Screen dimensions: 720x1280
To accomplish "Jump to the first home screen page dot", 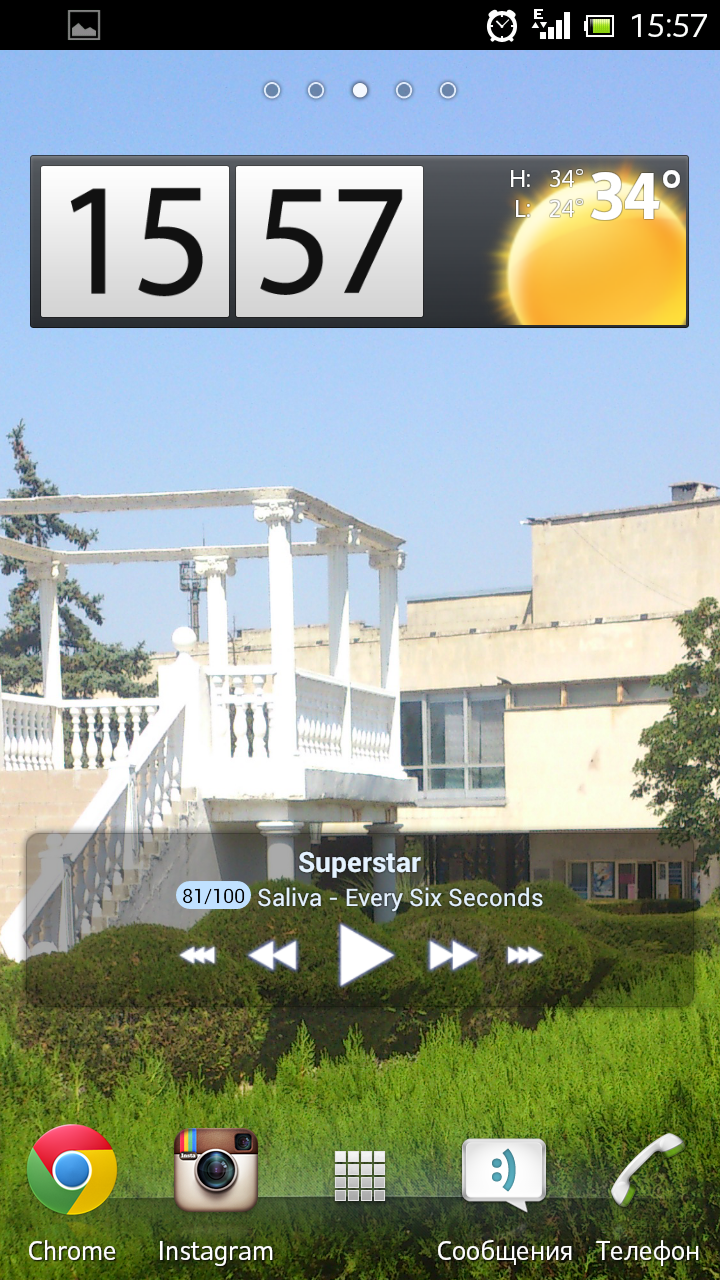I will coord(272,90).
